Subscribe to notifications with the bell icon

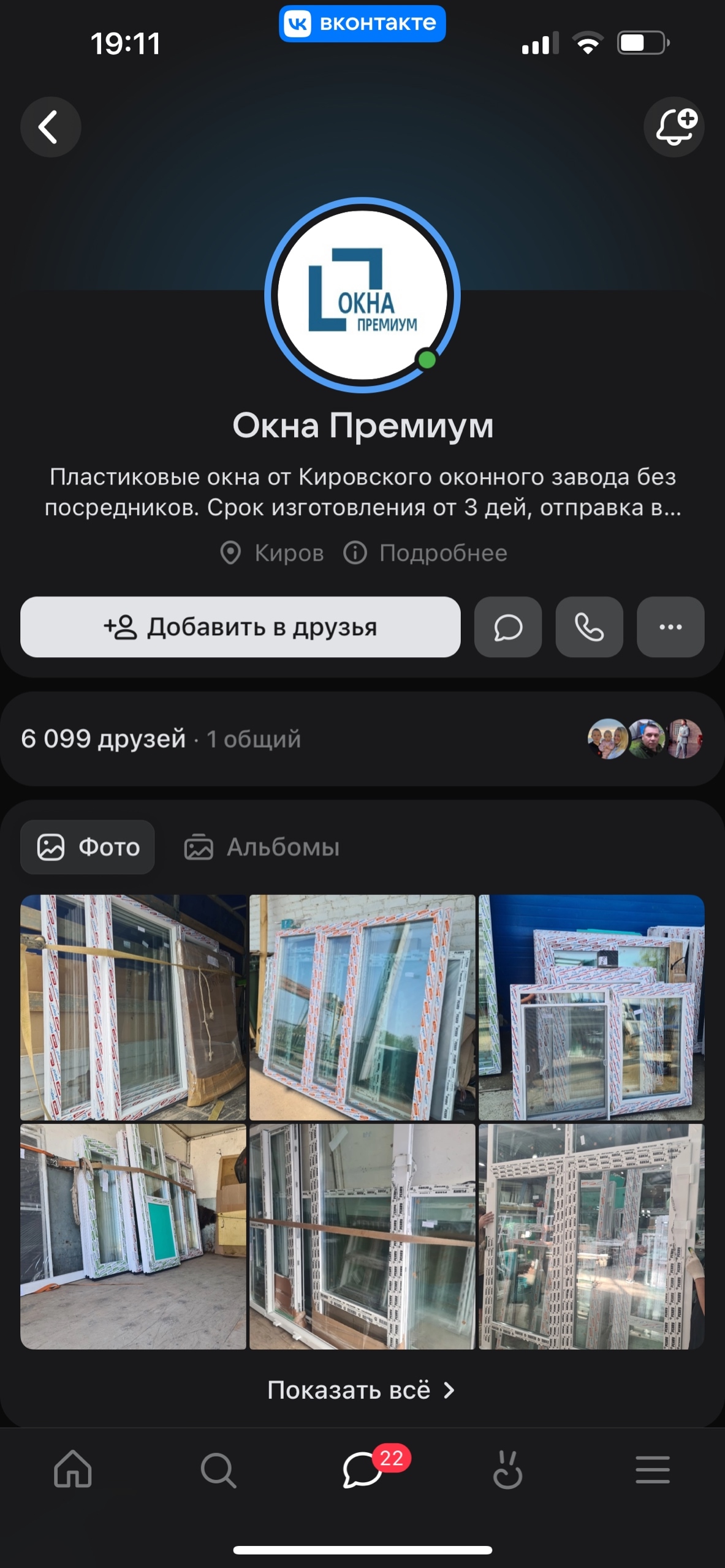[674, 127]
